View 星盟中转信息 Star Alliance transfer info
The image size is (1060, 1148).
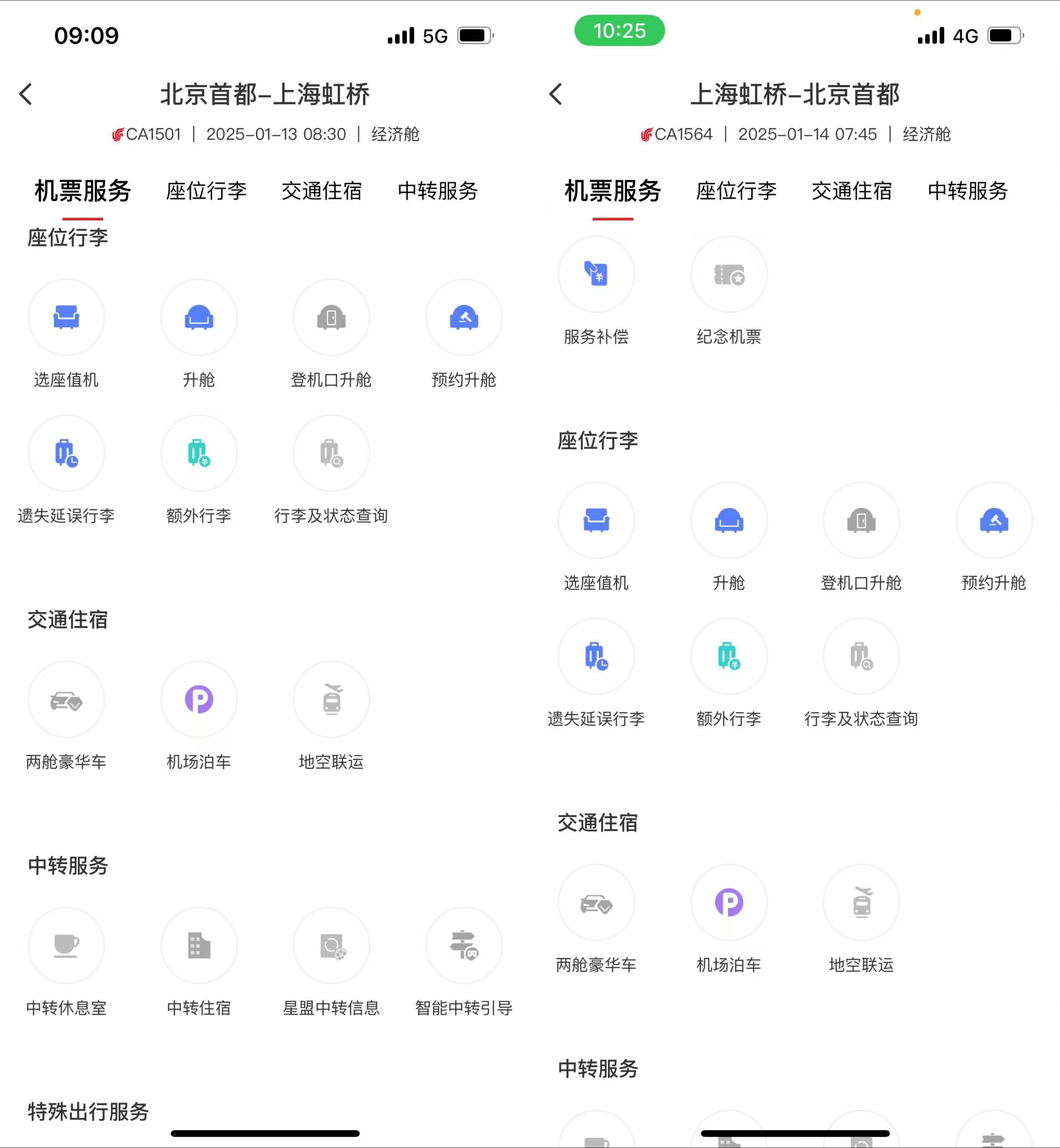tap(331, 946)
